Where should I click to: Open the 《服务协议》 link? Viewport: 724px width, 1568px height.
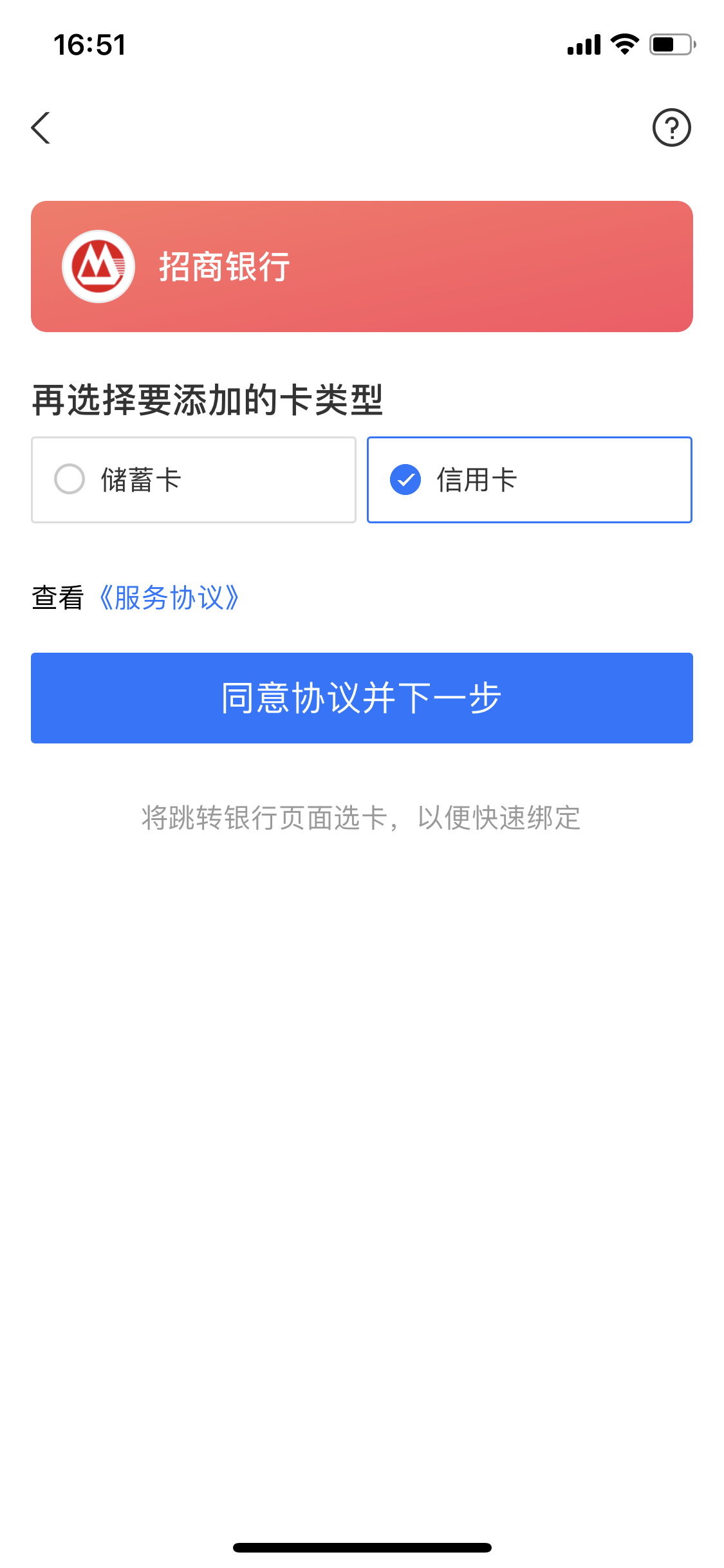tap(169, 598)
